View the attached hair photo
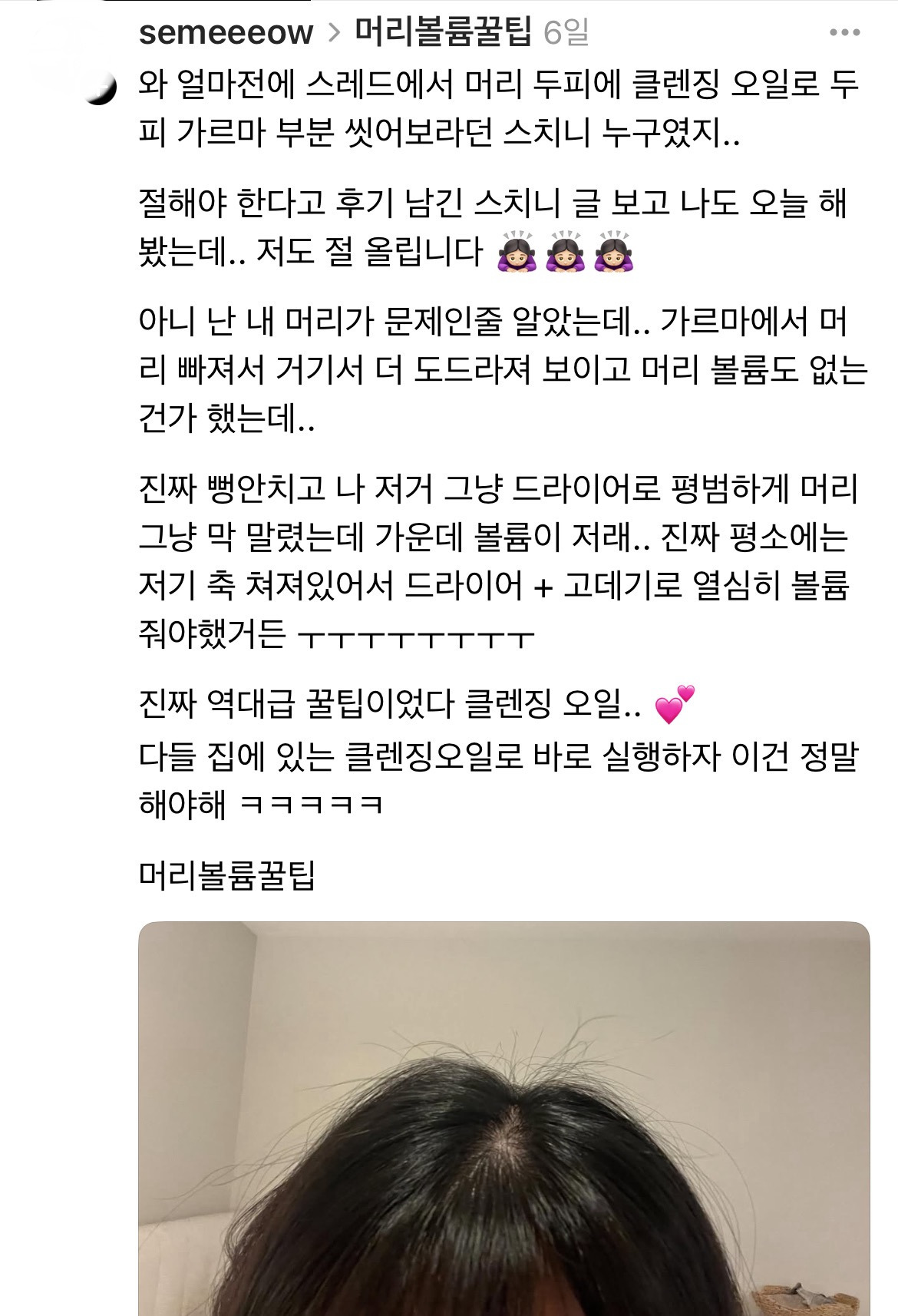Image resolution: width=898 pixels, height=1316 pixels. [503, 1118]
